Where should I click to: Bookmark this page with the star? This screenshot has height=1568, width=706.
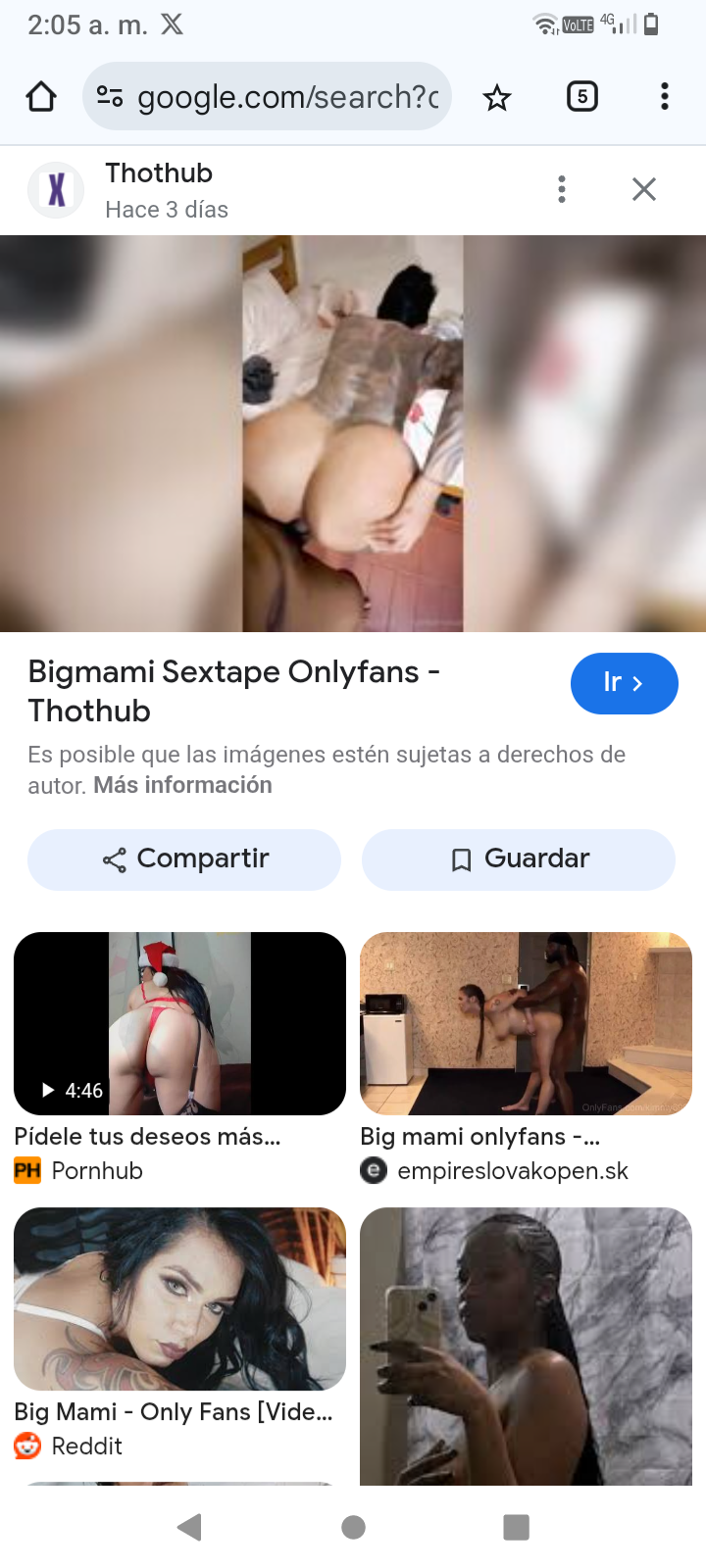click(x=497, y=97)
